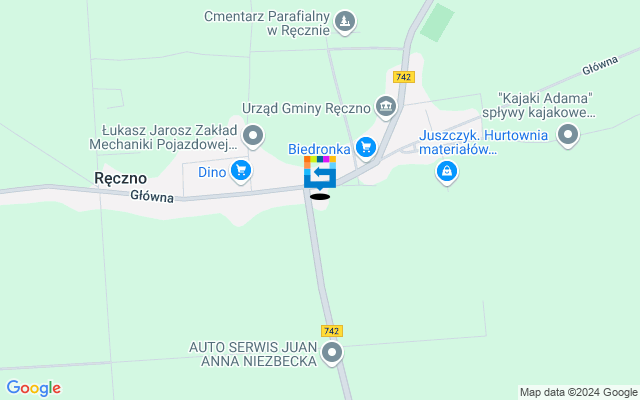Open the Google logo link
The width and height of the screenshot is (640, 400).
(x=33, y=388)
